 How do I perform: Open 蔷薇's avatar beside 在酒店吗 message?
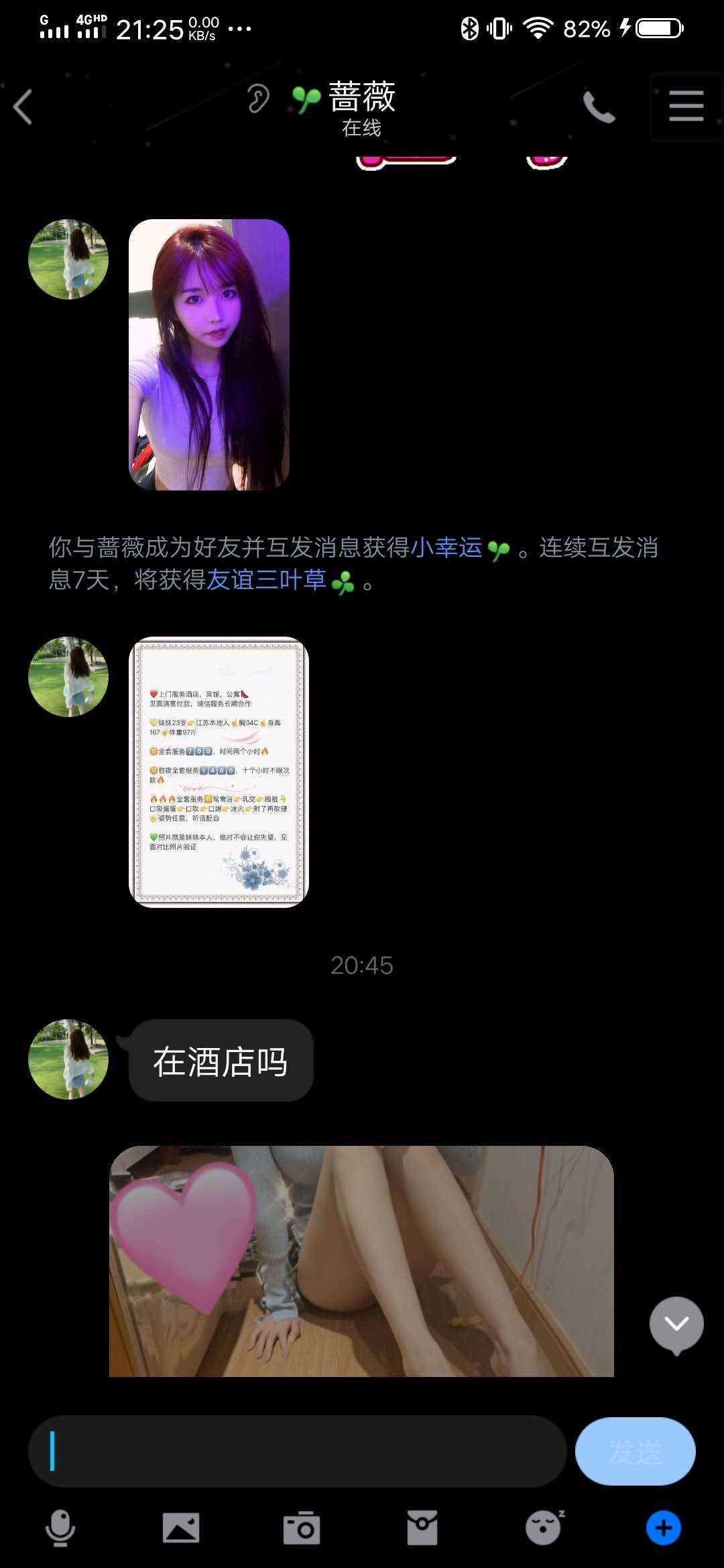pyautogui.click(x=68, y=1059)
